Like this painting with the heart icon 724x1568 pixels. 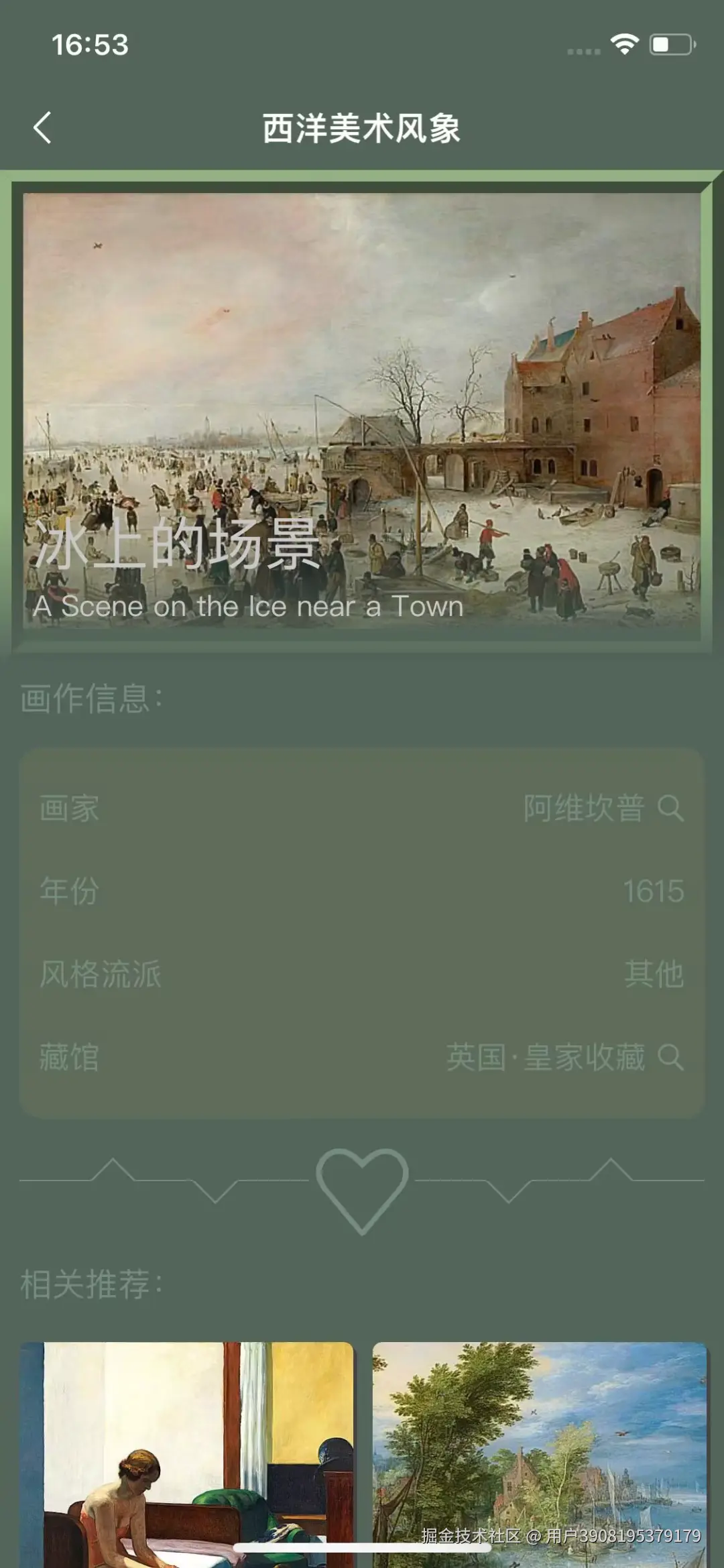coord(362,1189)
